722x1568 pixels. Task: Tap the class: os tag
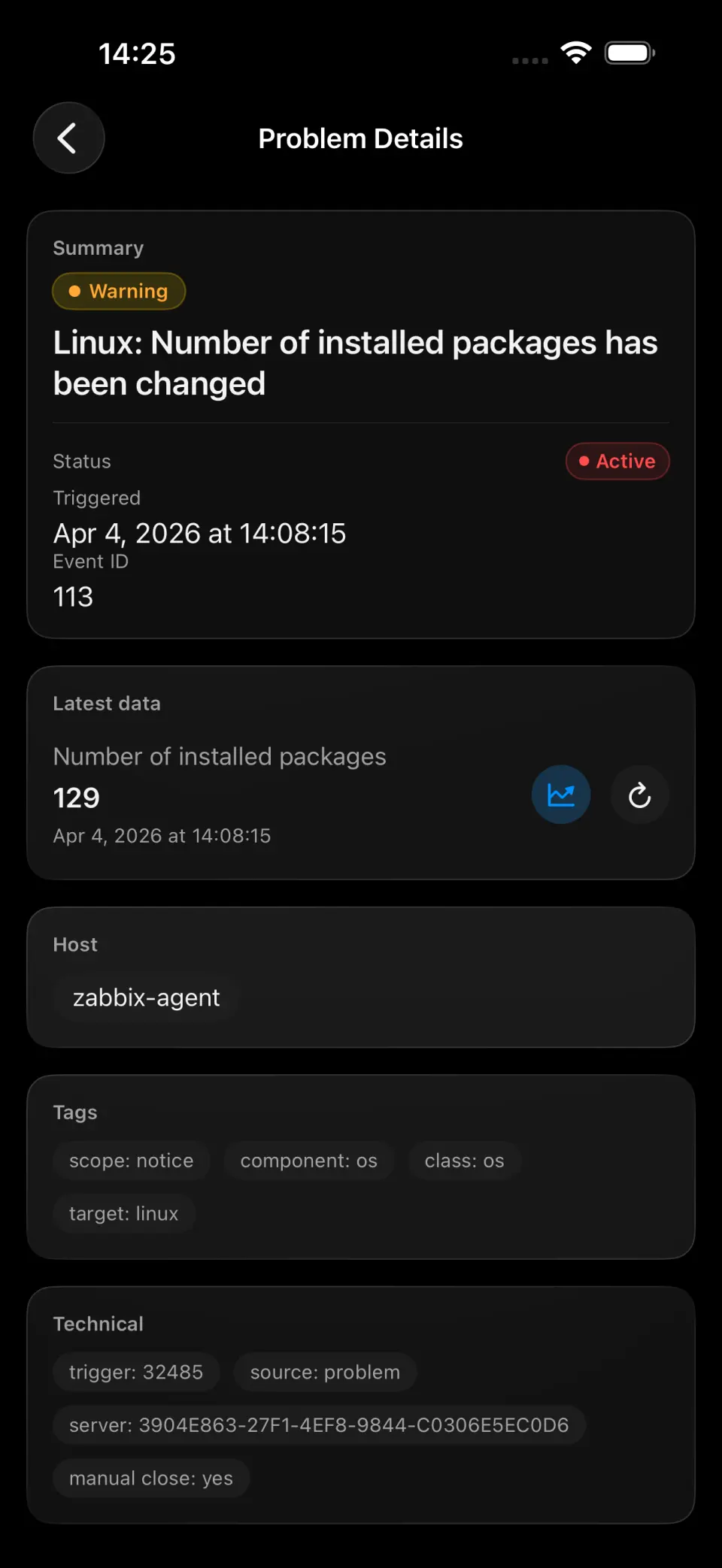point(463,1161)
